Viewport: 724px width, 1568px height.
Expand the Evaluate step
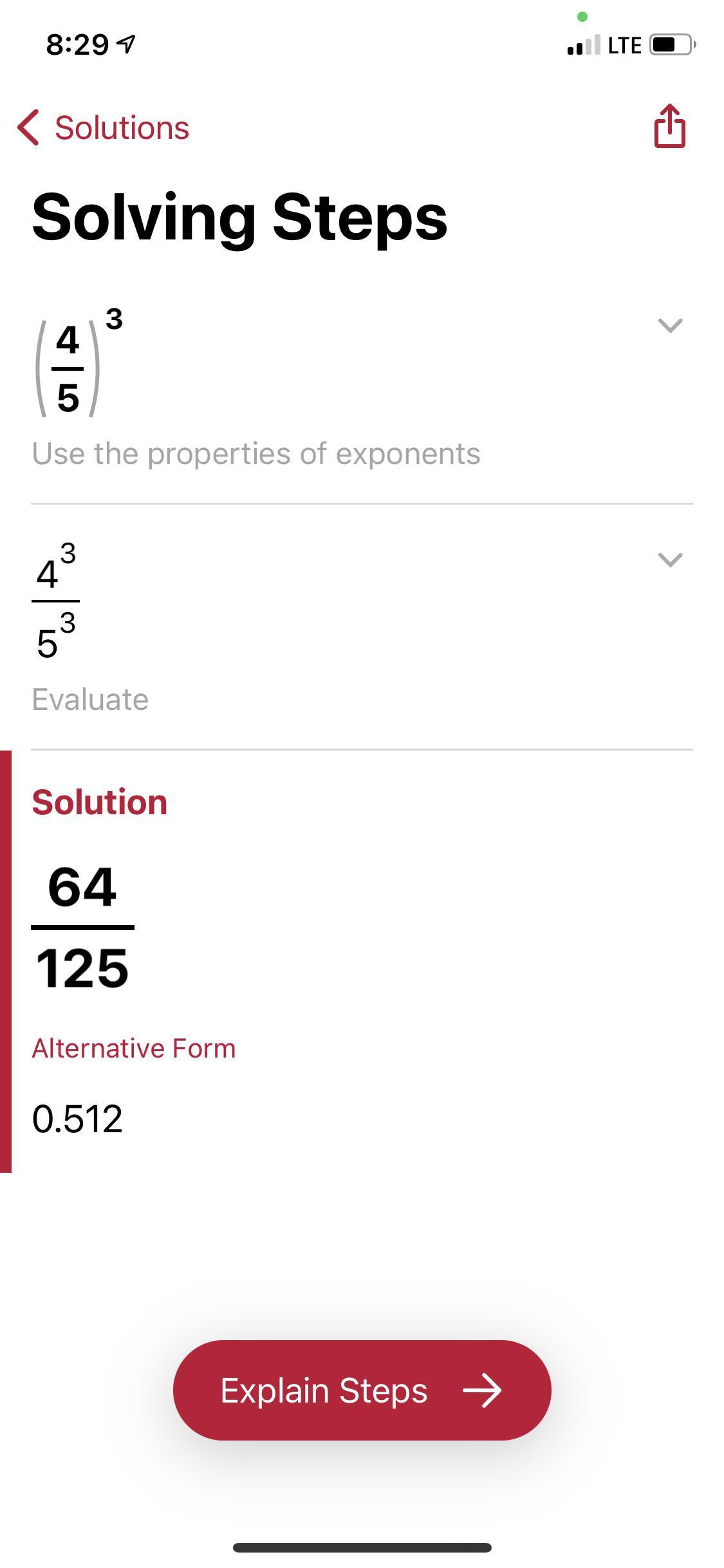click(670, 559)
